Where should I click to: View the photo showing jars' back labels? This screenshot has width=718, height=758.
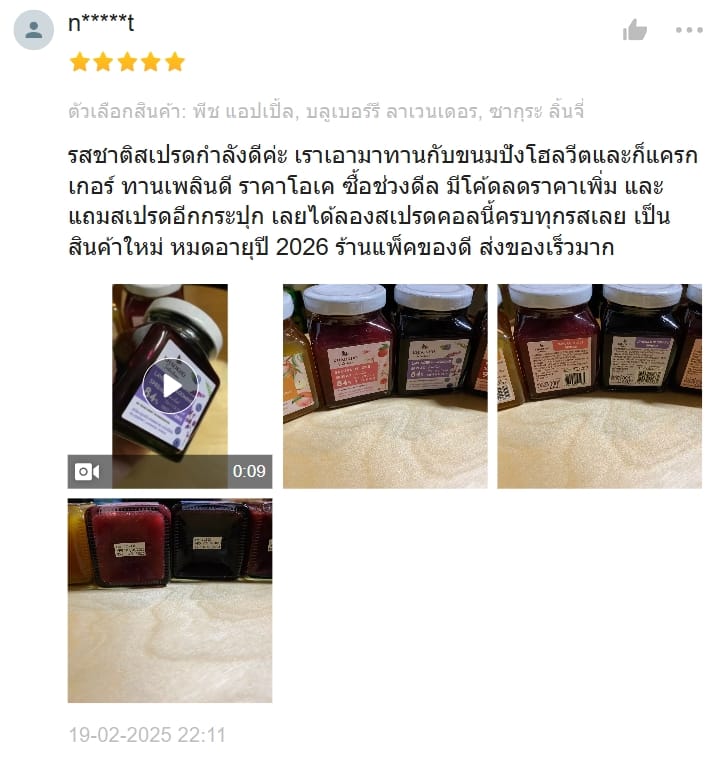tap(599, 386)
